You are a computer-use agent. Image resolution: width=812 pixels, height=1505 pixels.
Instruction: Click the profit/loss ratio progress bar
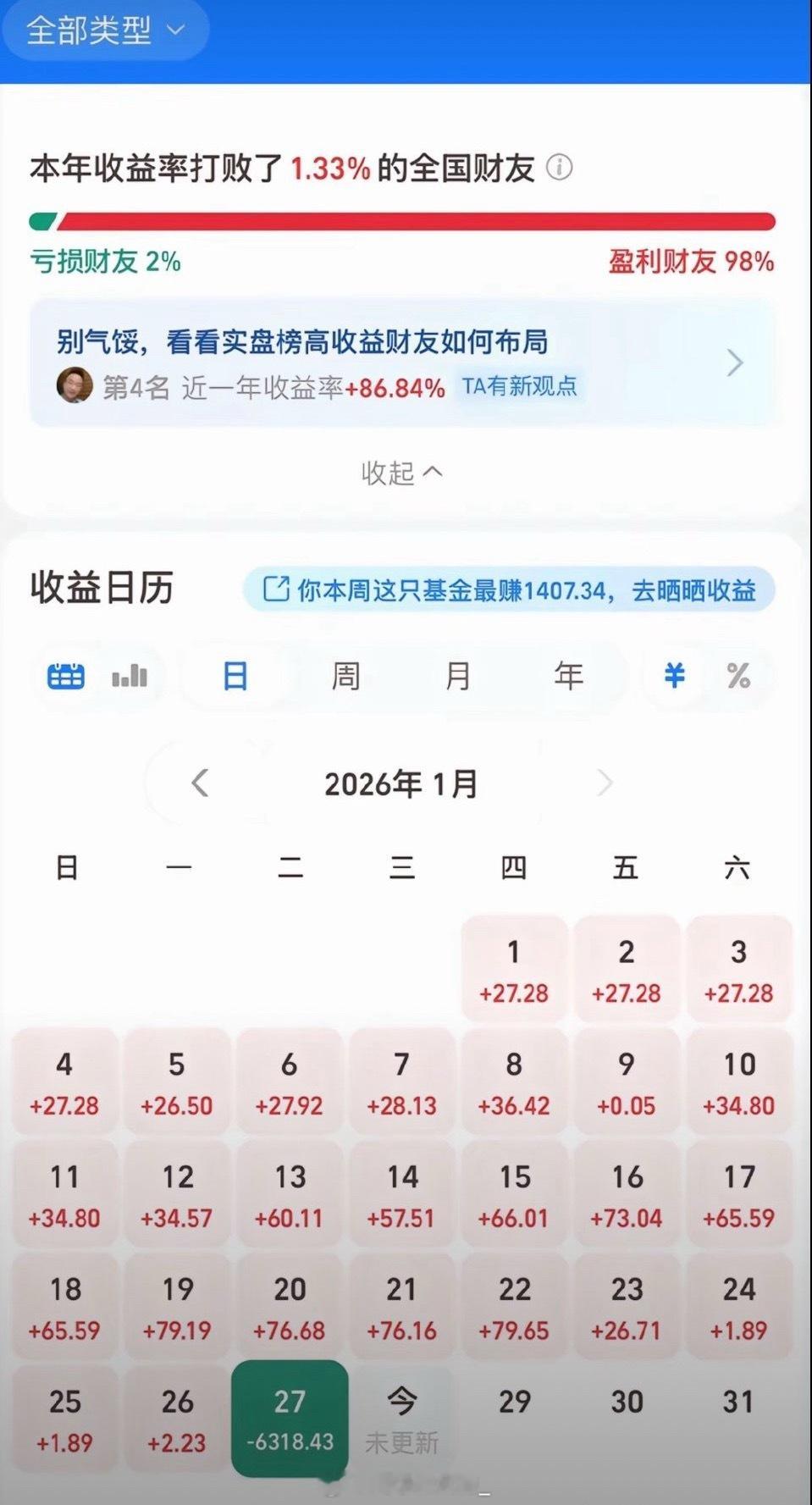point(405,220)
